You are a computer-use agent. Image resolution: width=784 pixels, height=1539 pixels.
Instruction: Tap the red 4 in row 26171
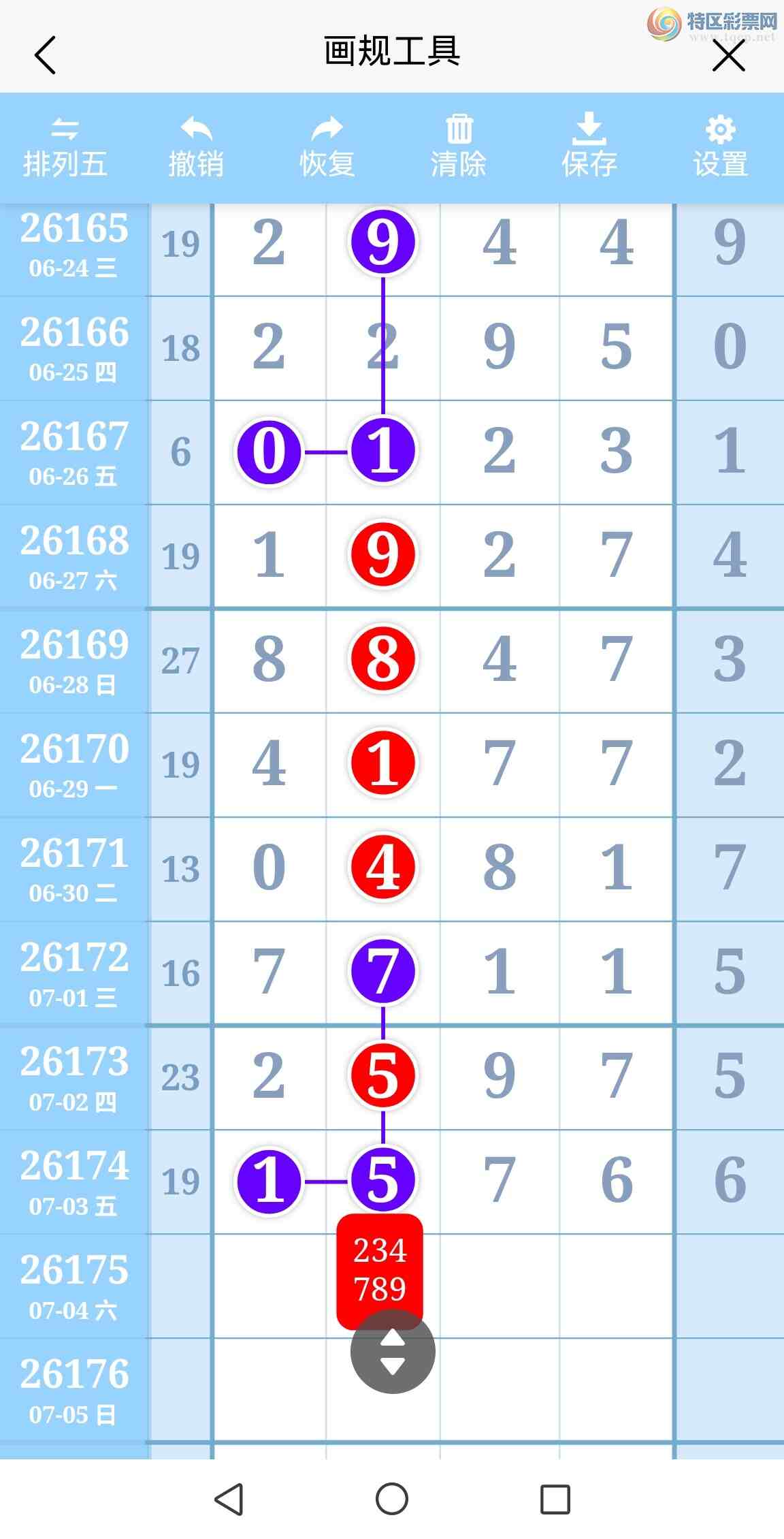pos(383,868)
